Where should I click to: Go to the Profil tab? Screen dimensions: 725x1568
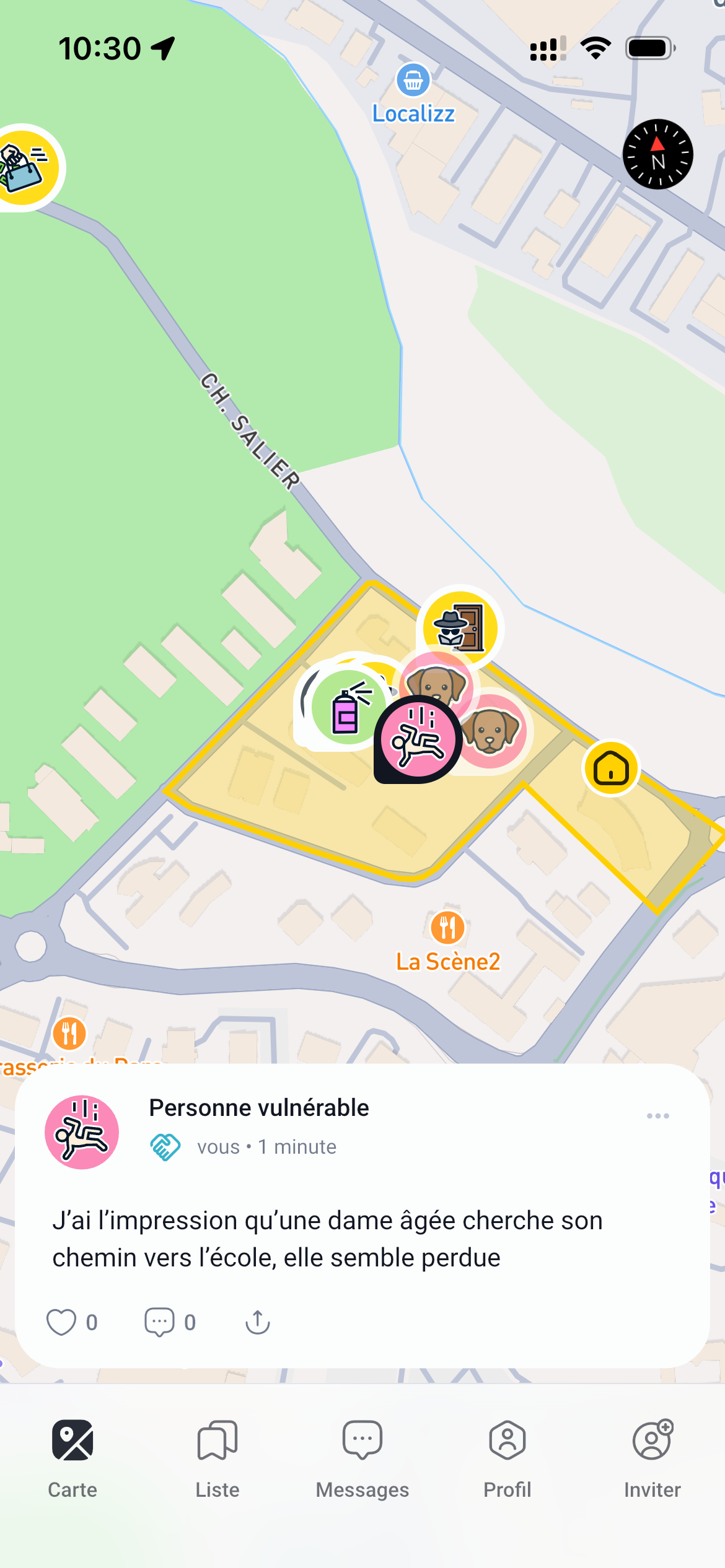point(507,1458)
